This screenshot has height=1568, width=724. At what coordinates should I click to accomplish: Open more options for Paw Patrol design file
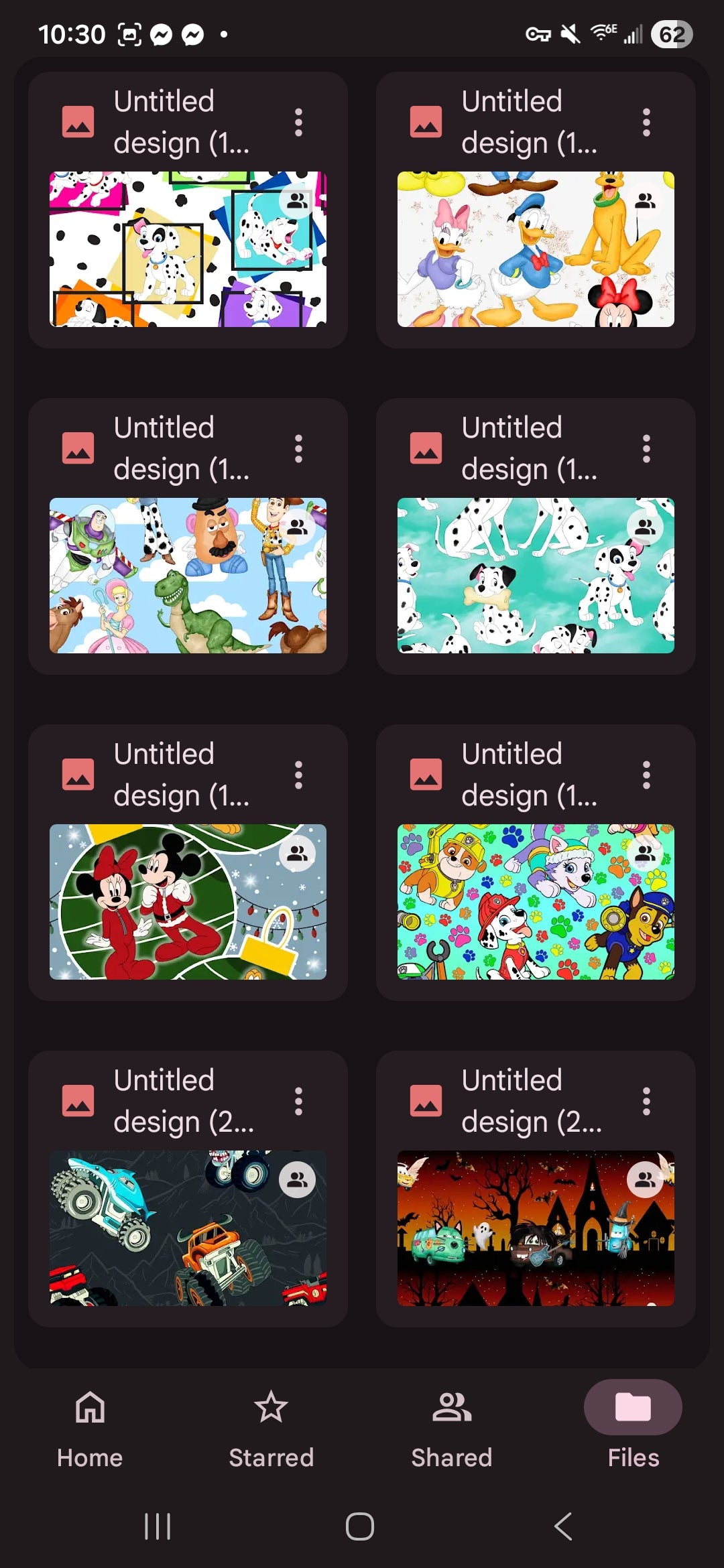(646, 775)
